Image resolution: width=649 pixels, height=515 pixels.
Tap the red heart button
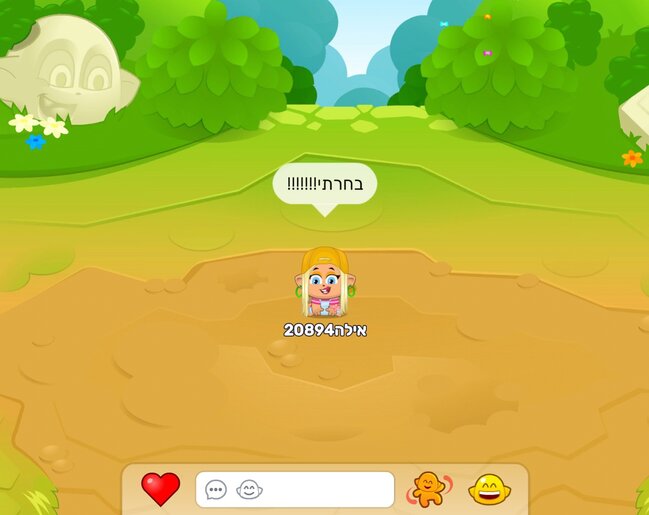[160, 489]
